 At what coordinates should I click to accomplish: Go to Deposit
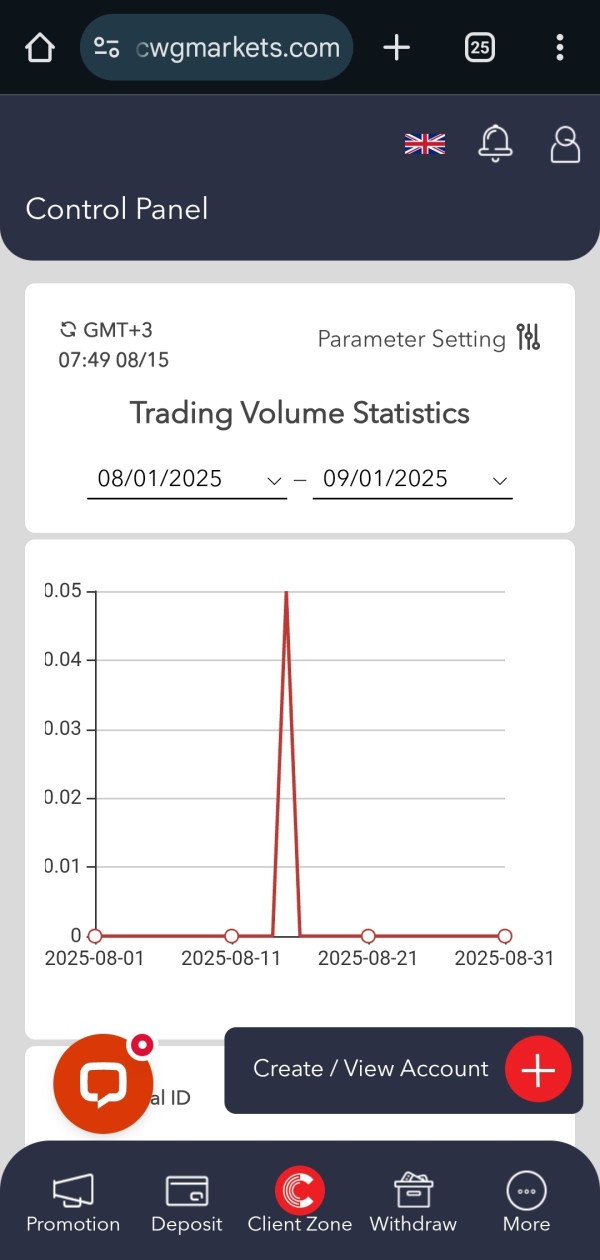pos(186,1202)
